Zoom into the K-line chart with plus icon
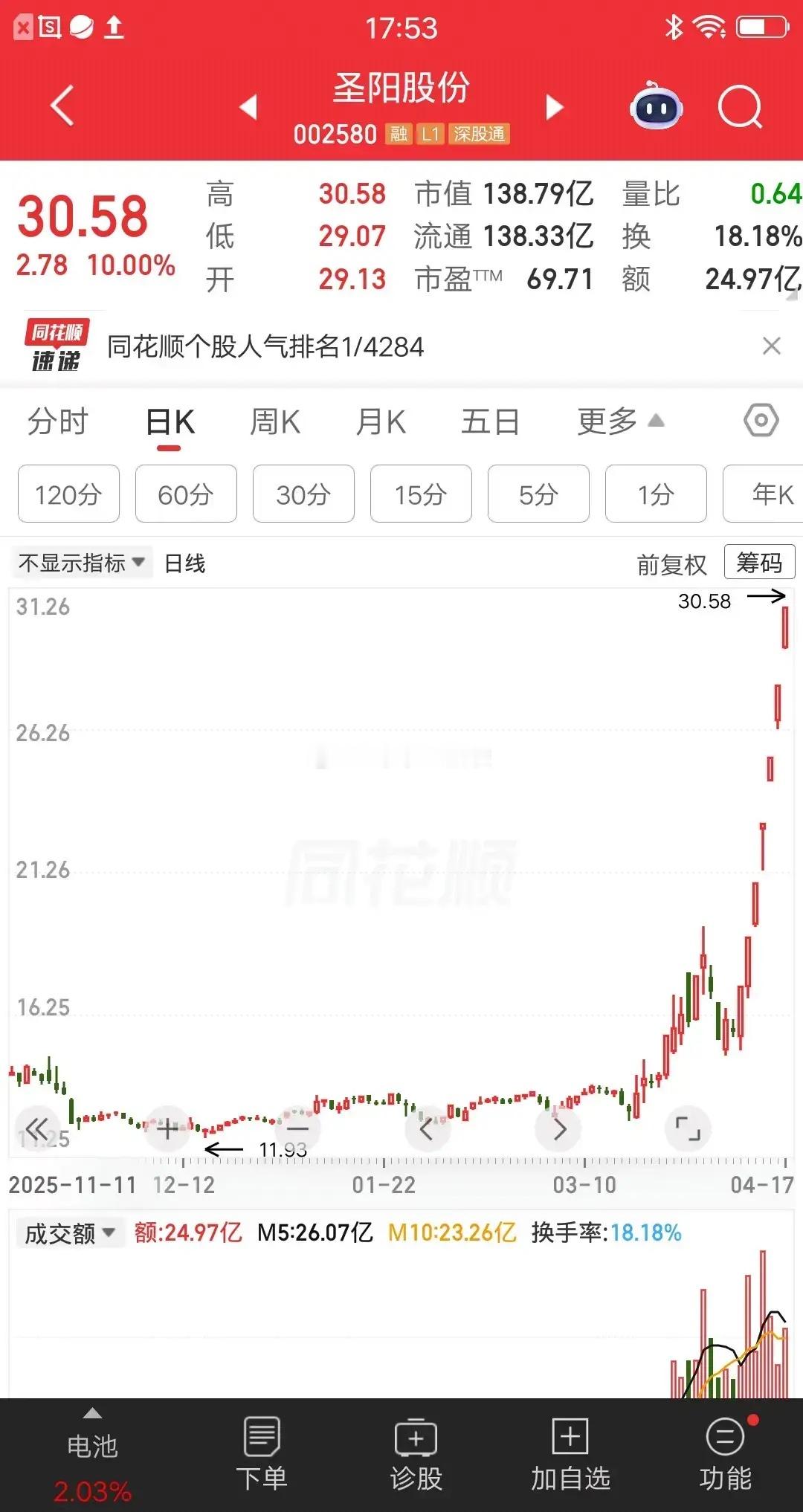The width and height of the screenshot is (803, 1512). click(x=167, y=1128)
